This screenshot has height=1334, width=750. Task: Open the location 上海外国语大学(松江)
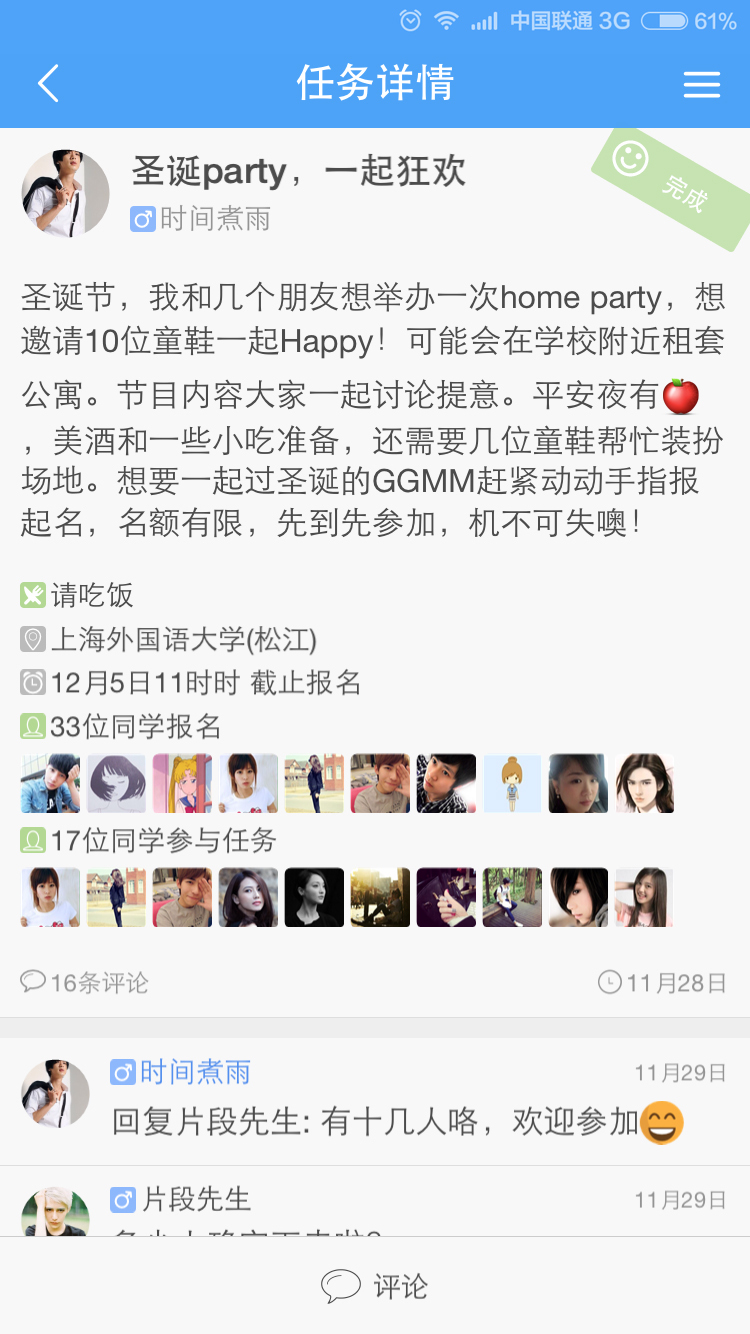[x=183, y=639]
